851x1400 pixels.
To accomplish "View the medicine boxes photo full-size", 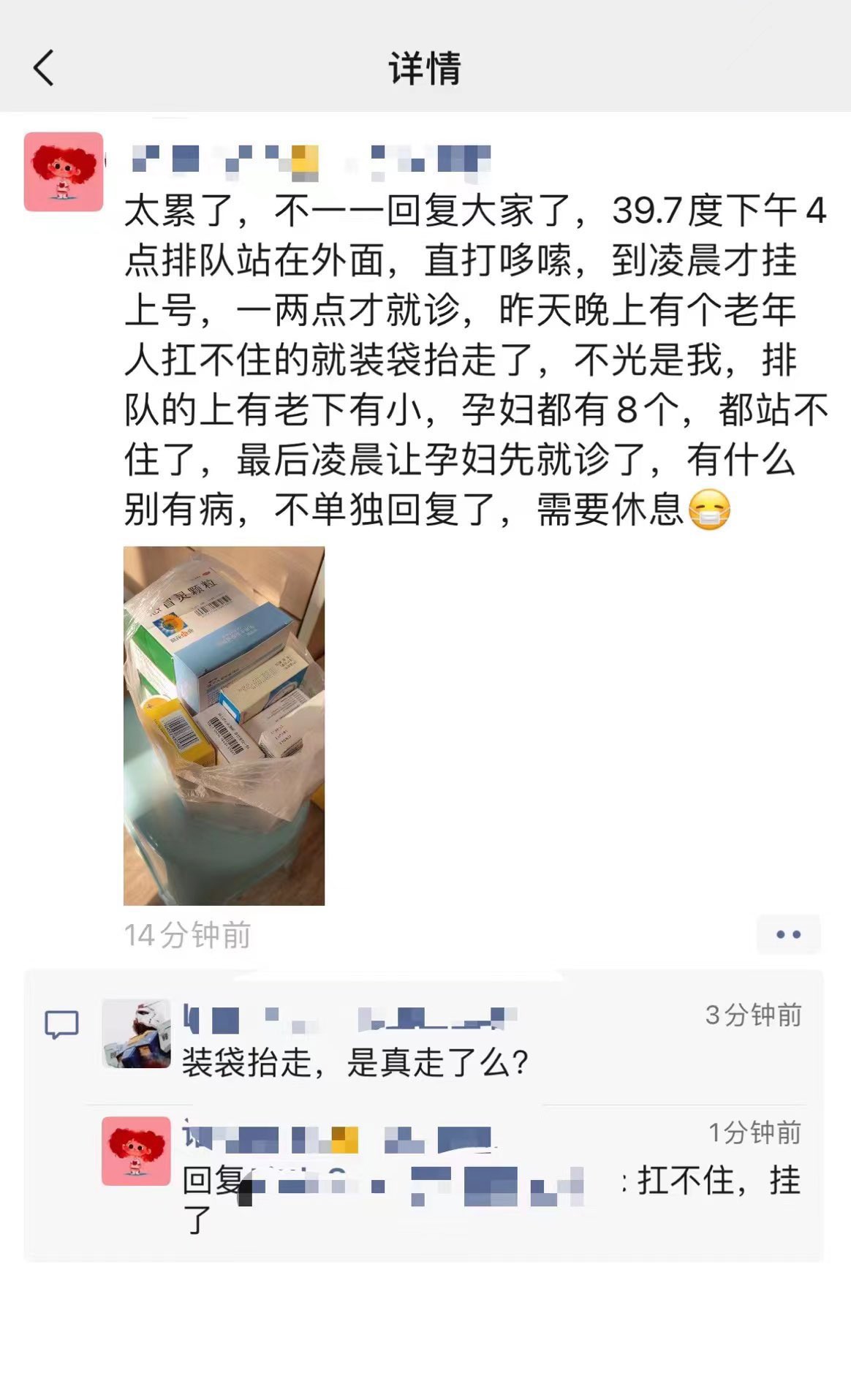I will coord(224,725).
